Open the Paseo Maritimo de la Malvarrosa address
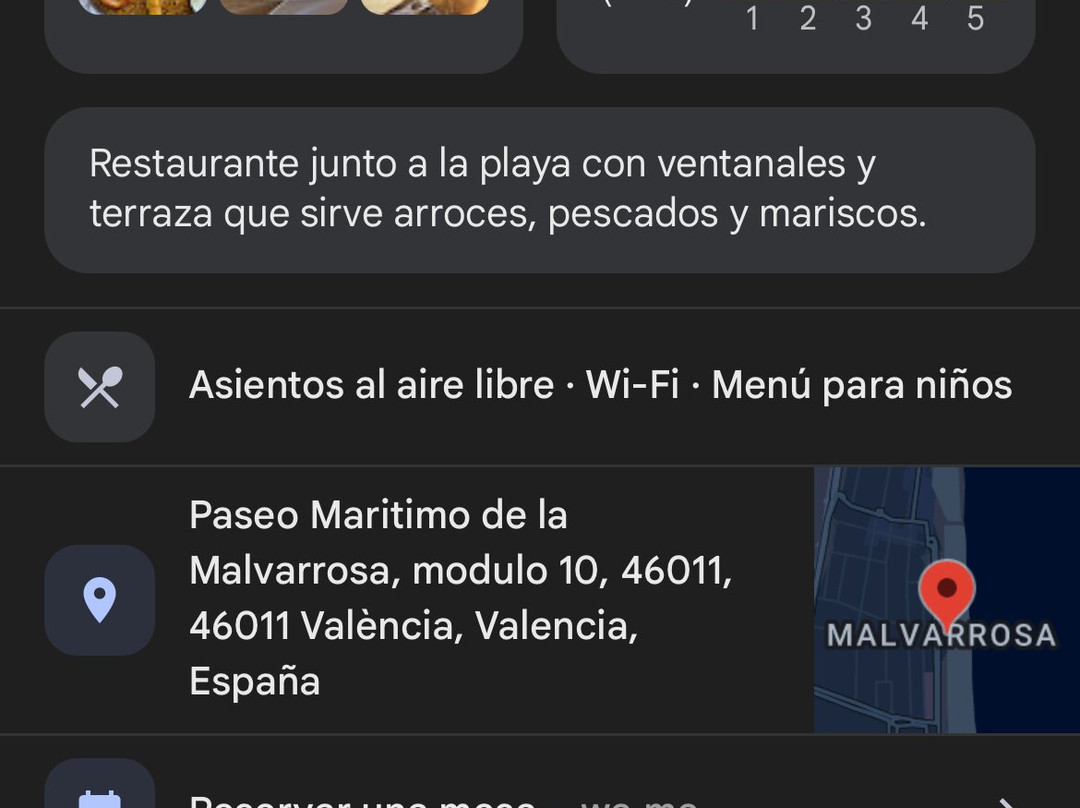Image resolution: width=1080 pixels, height=808 pixels. [x=460, y=598]
